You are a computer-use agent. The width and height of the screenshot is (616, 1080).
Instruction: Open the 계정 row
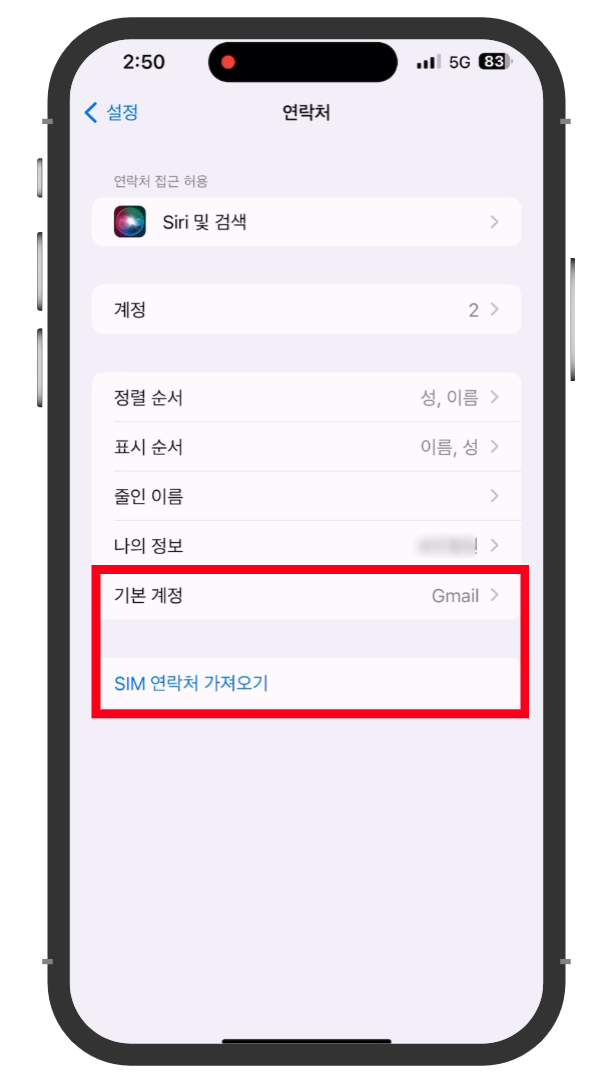(x=306, y=309)
